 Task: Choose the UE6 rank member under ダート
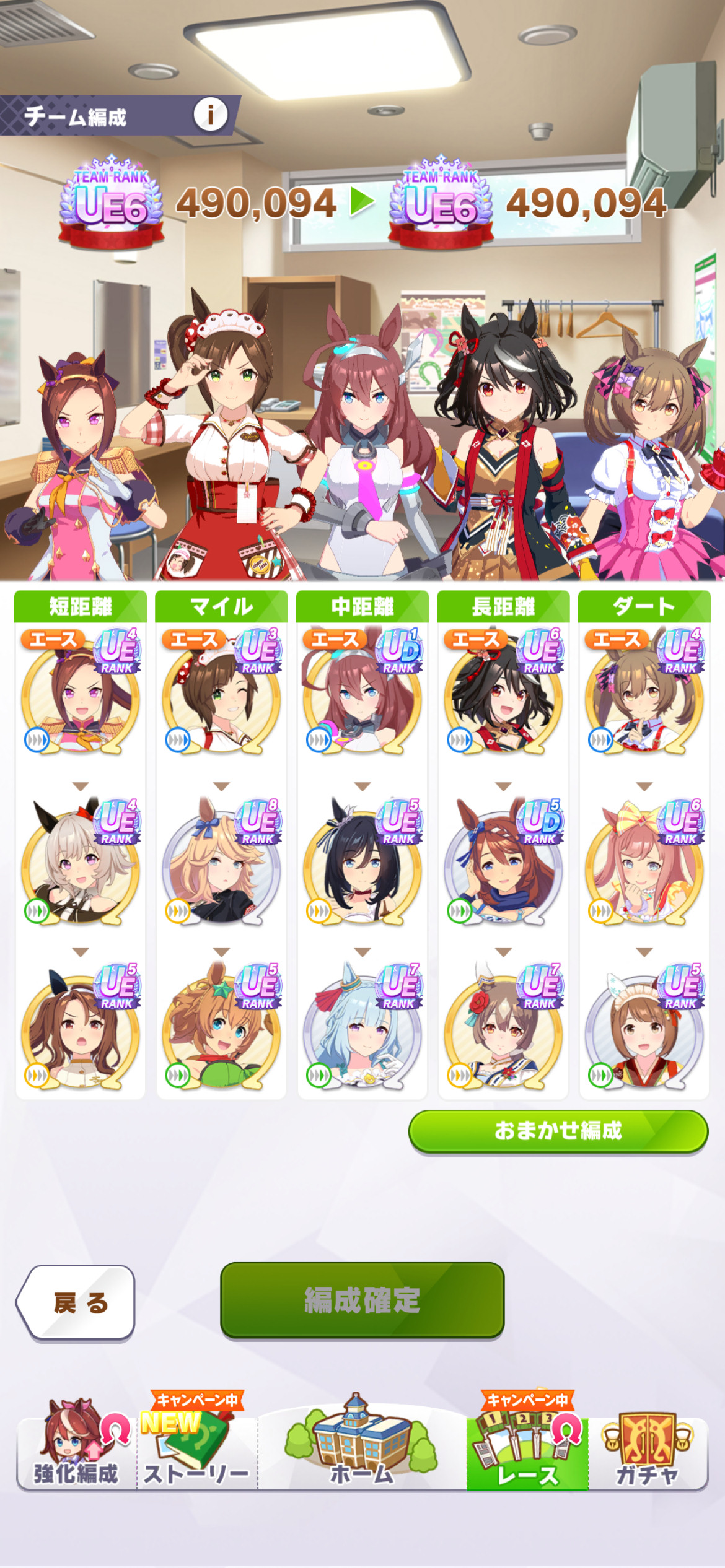[x=644, y=862]
